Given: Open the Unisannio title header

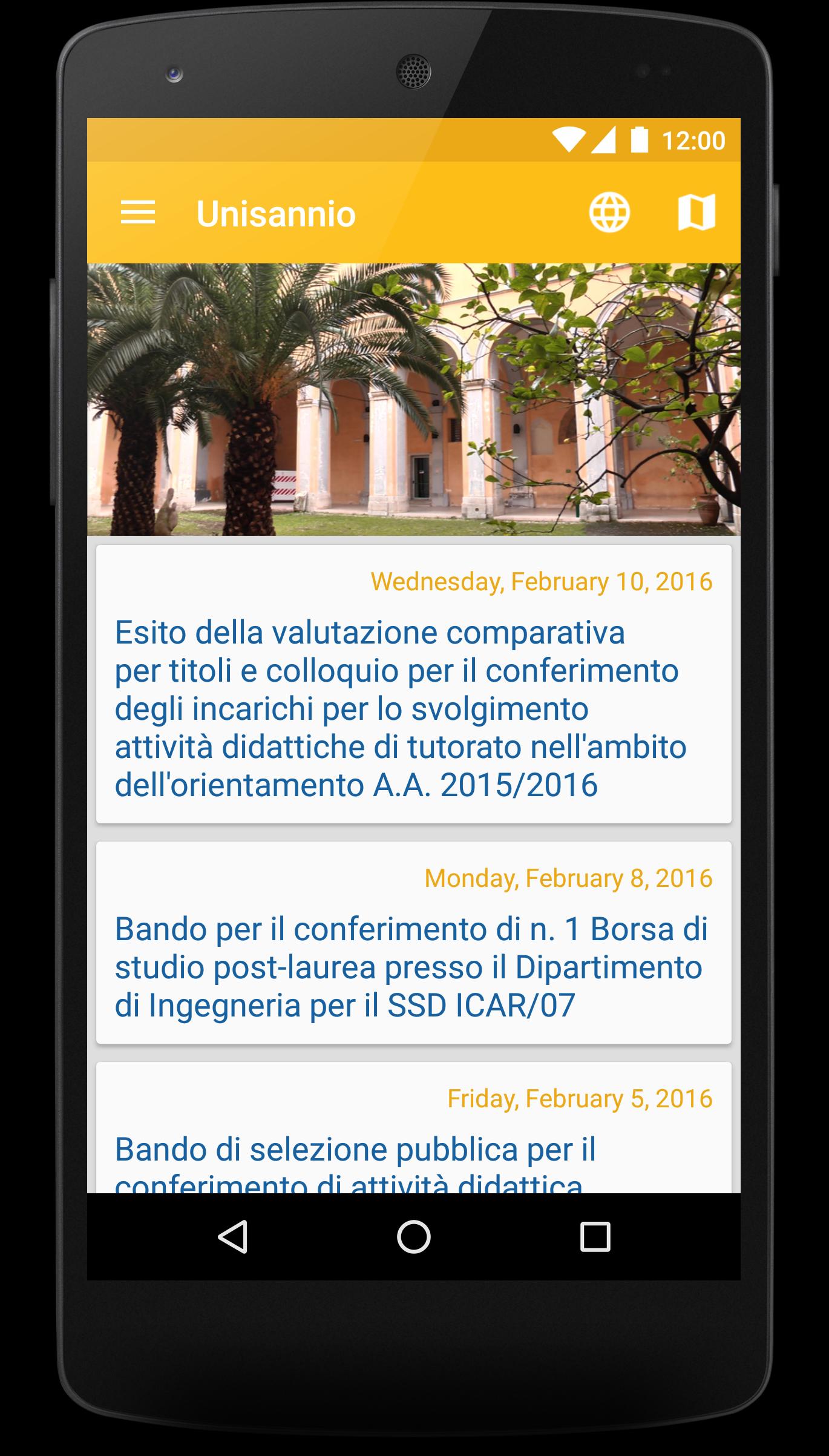Looking at the screenshot, I should tap(278, 213).
